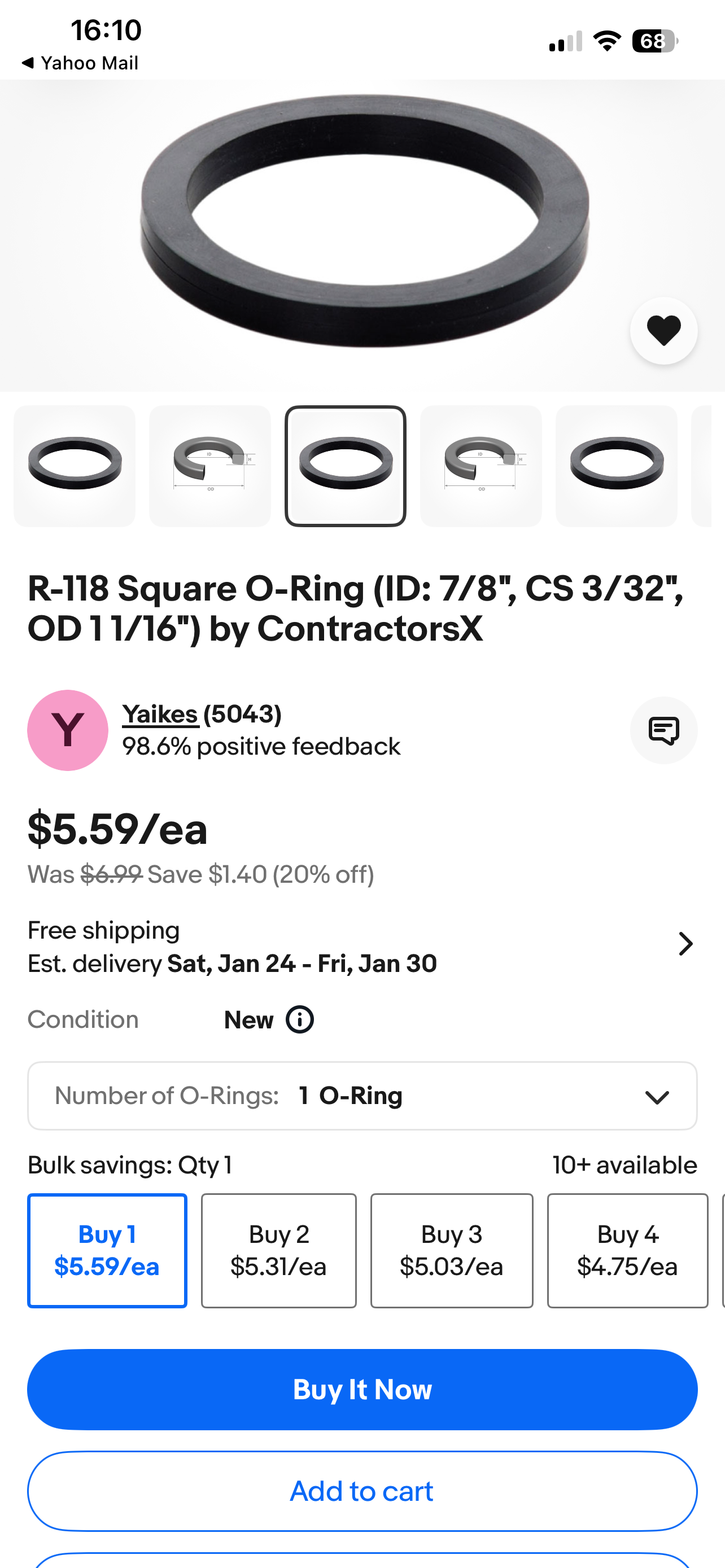Viewport: 725px width, 1568px height.
Task: Open chat with seller via message icon
Action: click(664, 730)
